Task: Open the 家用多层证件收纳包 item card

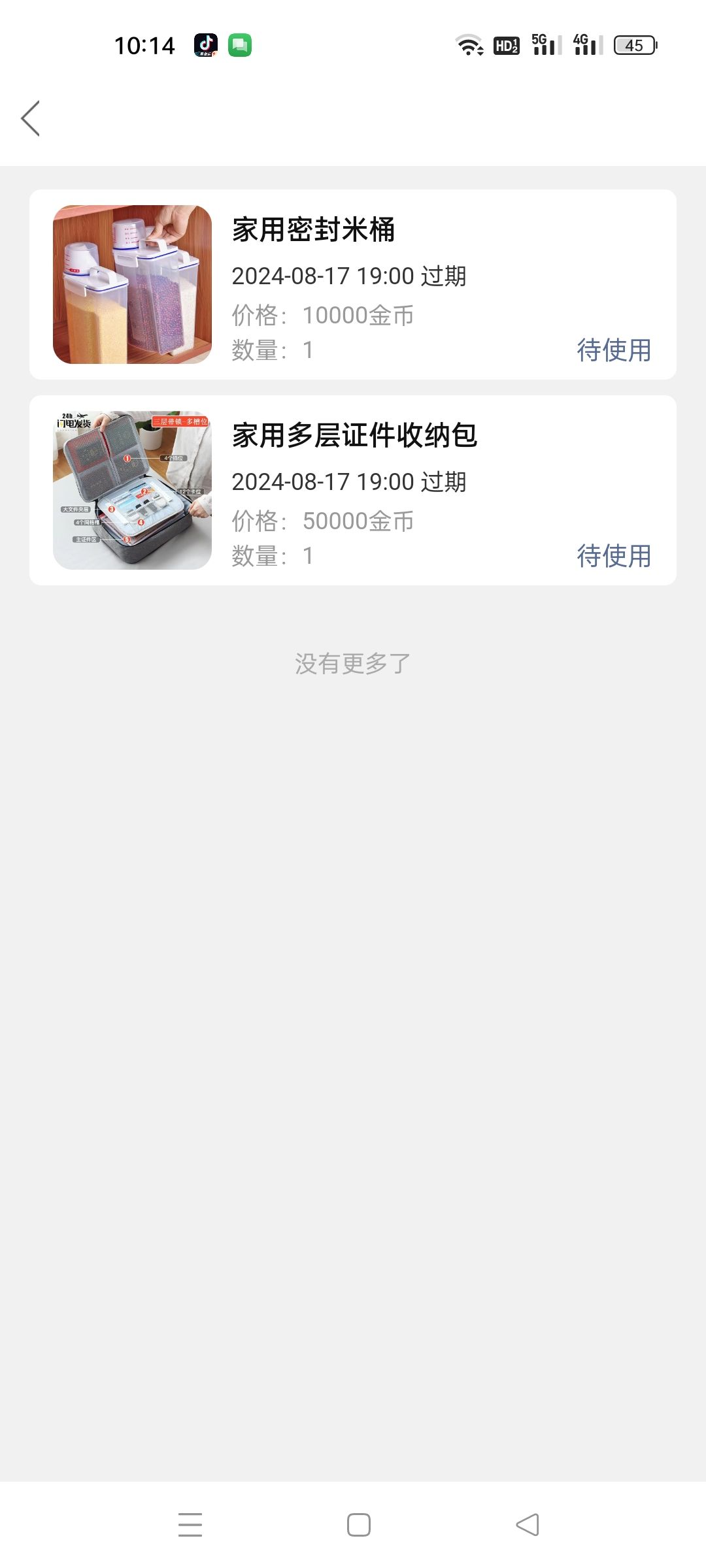Action: tap(353, 490)
